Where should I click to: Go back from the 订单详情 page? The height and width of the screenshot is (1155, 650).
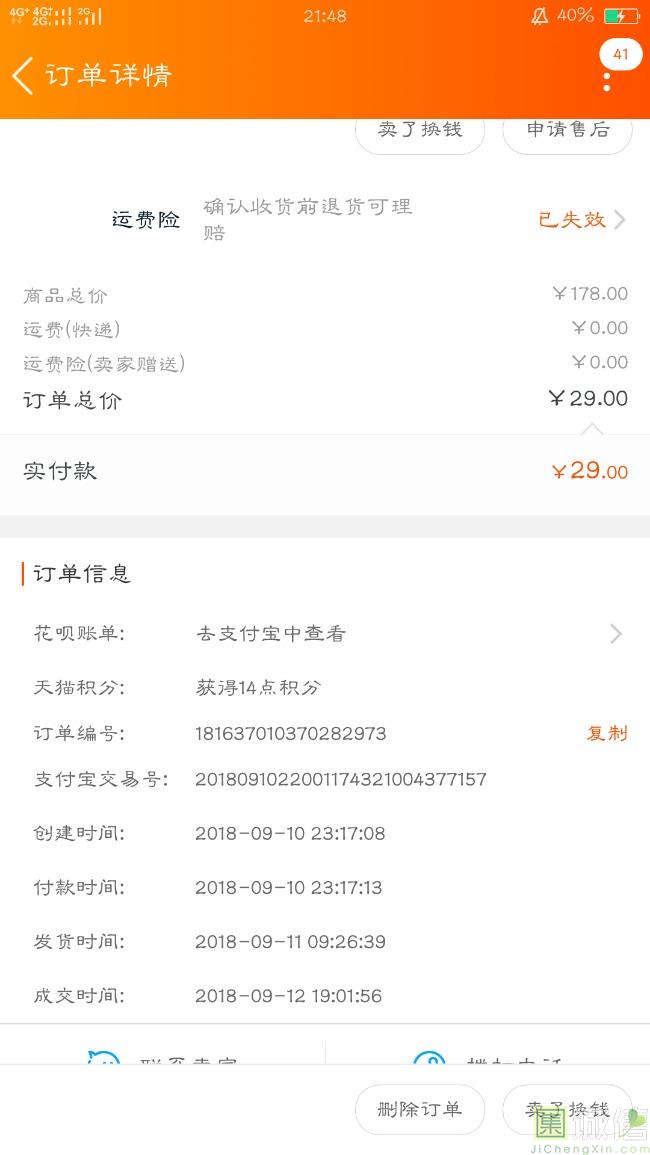[24, 76]
